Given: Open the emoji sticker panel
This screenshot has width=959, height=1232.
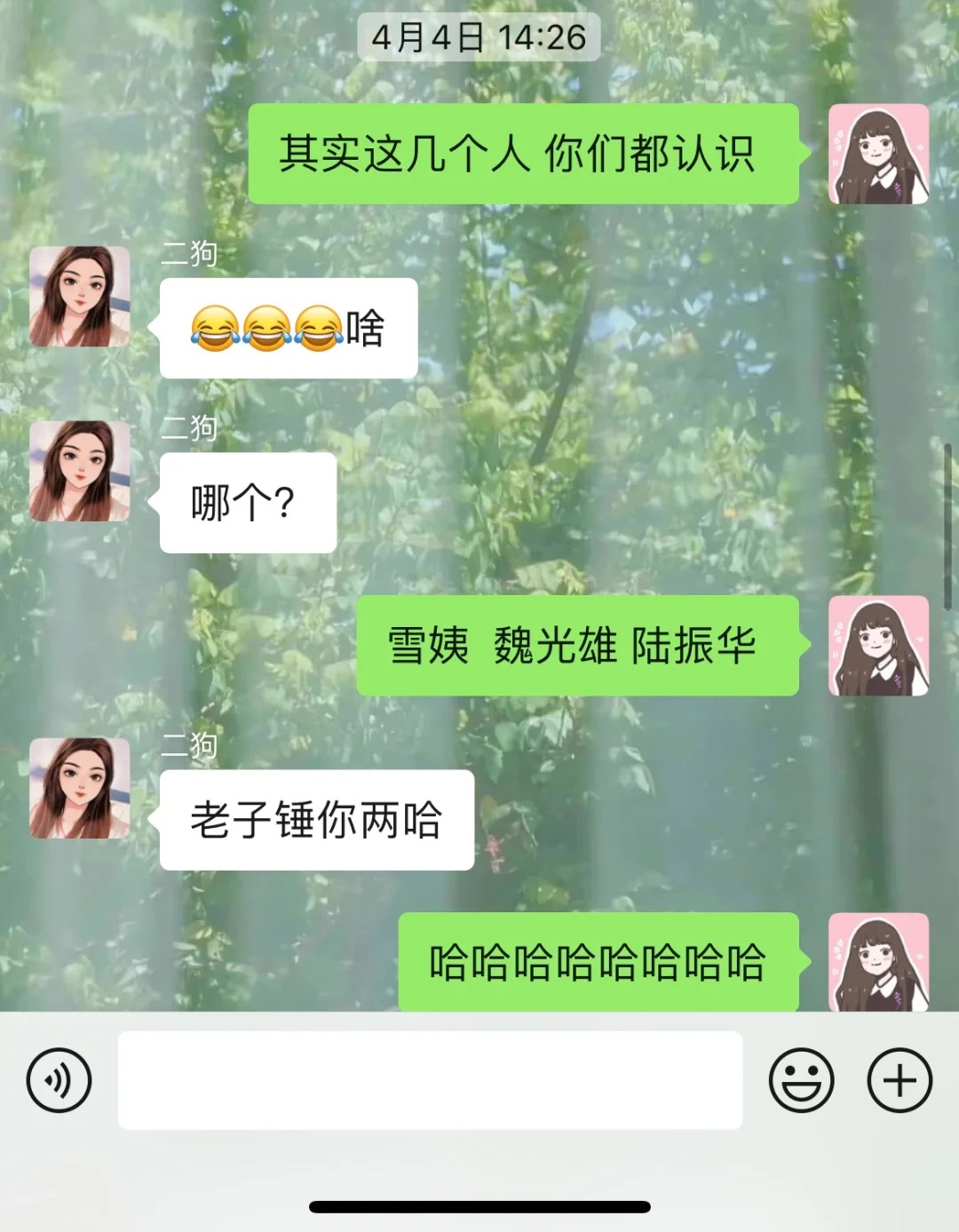Looking at the screenshot, I should click(x=801, y=1080).
